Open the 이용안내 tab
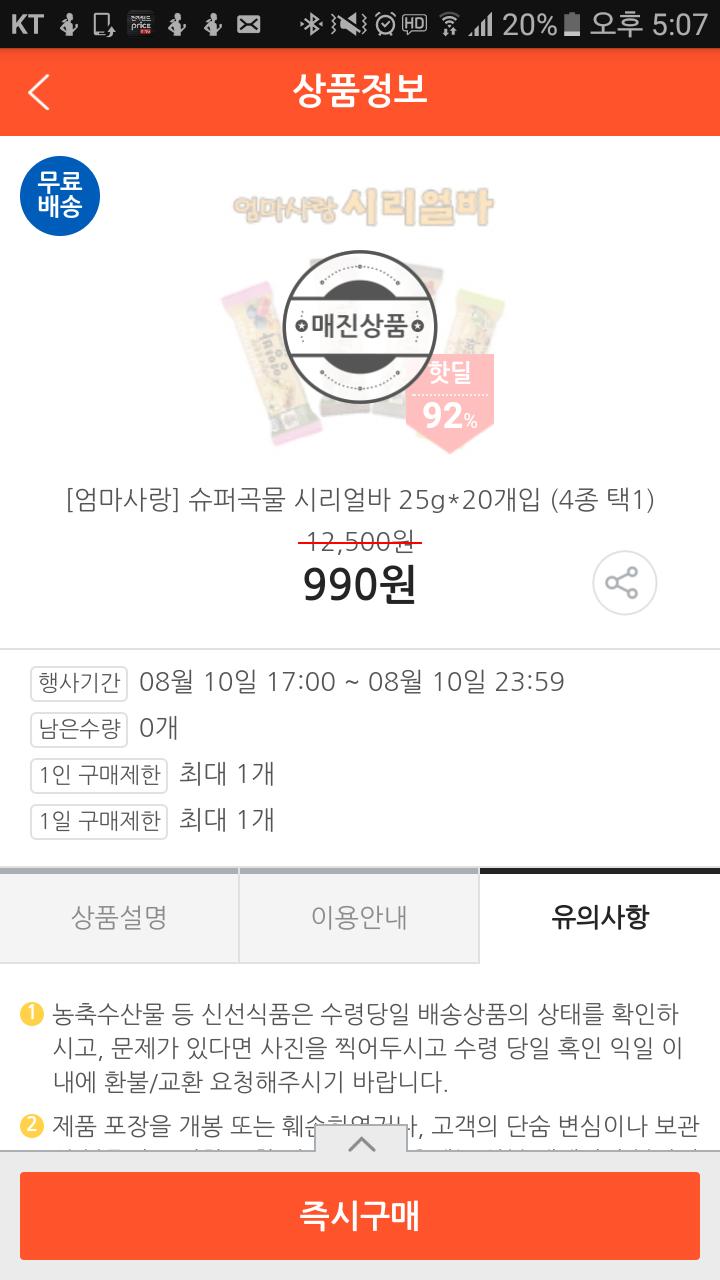This screenshot has height=1280, width=720. (x=359, y=917)
